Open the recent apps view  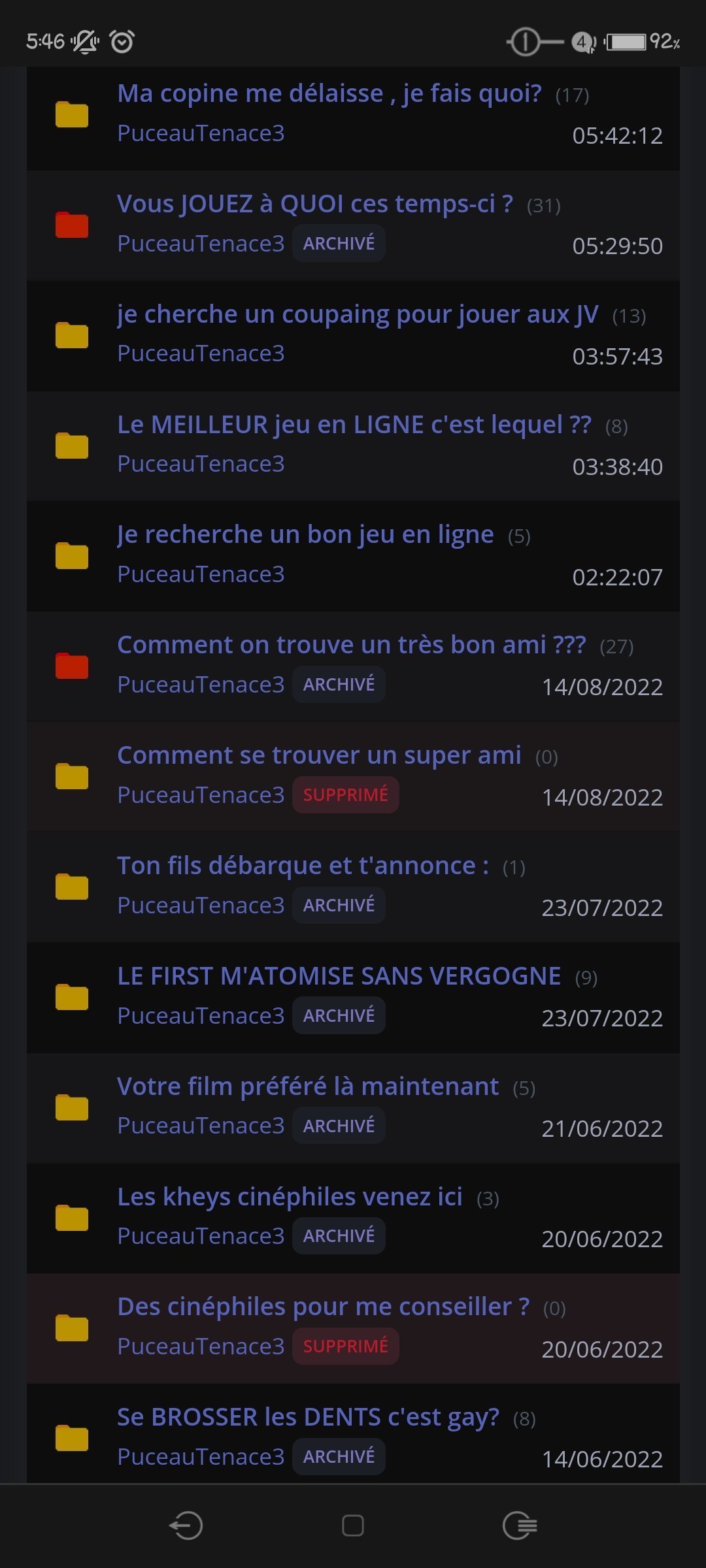pos(520,1526)
